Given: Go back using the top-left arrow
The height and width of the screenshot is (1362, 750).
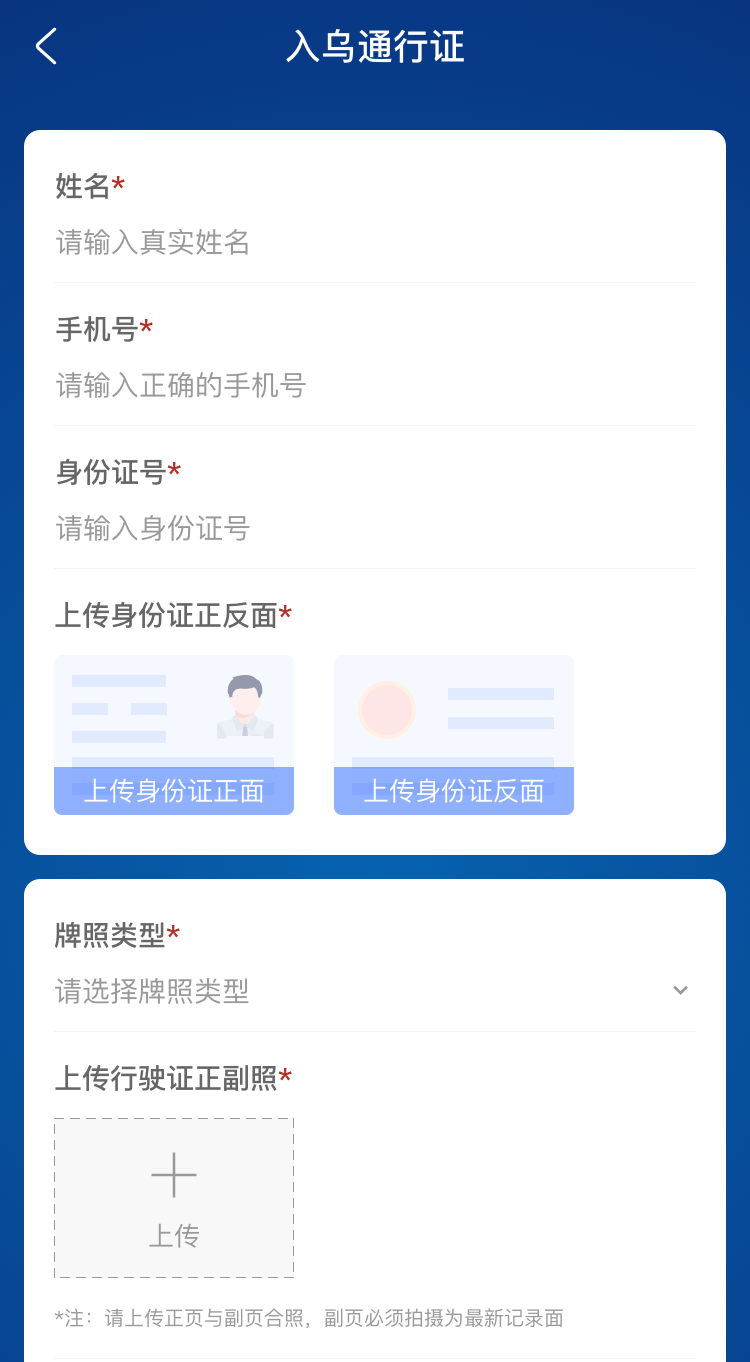Looking at the screenshot, I should (46, 47).
